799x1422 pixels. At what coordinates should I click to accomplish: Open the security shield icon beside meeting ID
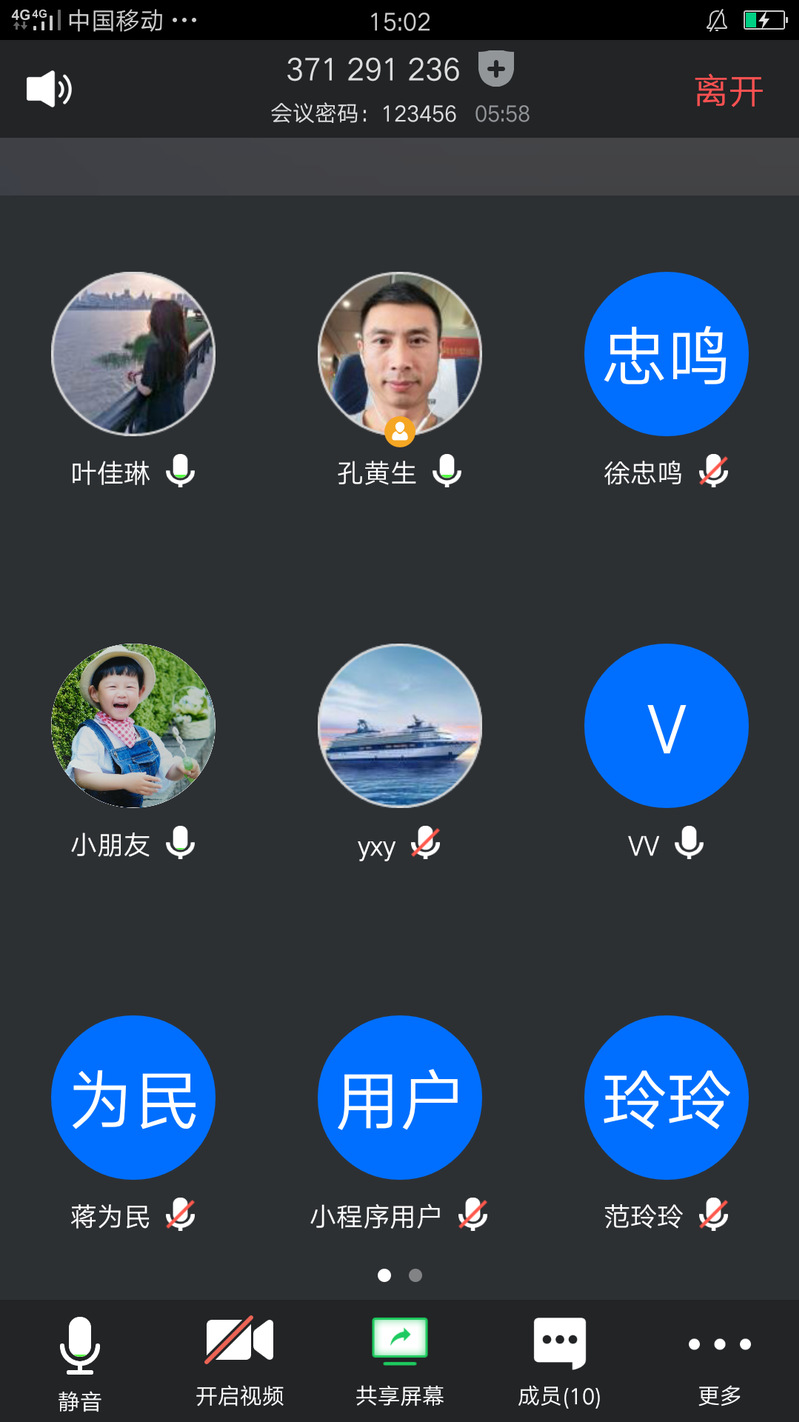(x=496, y=70)
